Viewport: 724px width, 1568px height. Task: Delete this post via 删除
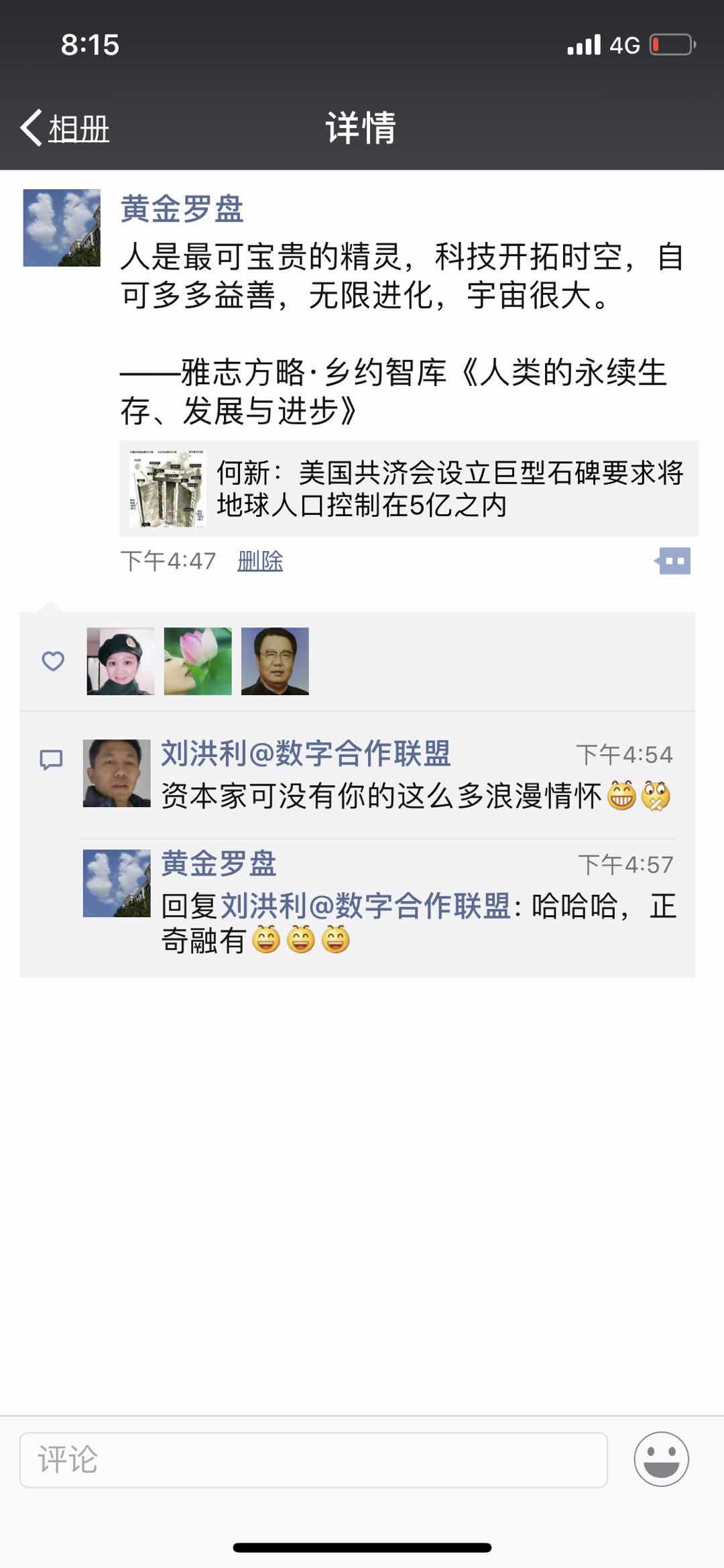260,561
